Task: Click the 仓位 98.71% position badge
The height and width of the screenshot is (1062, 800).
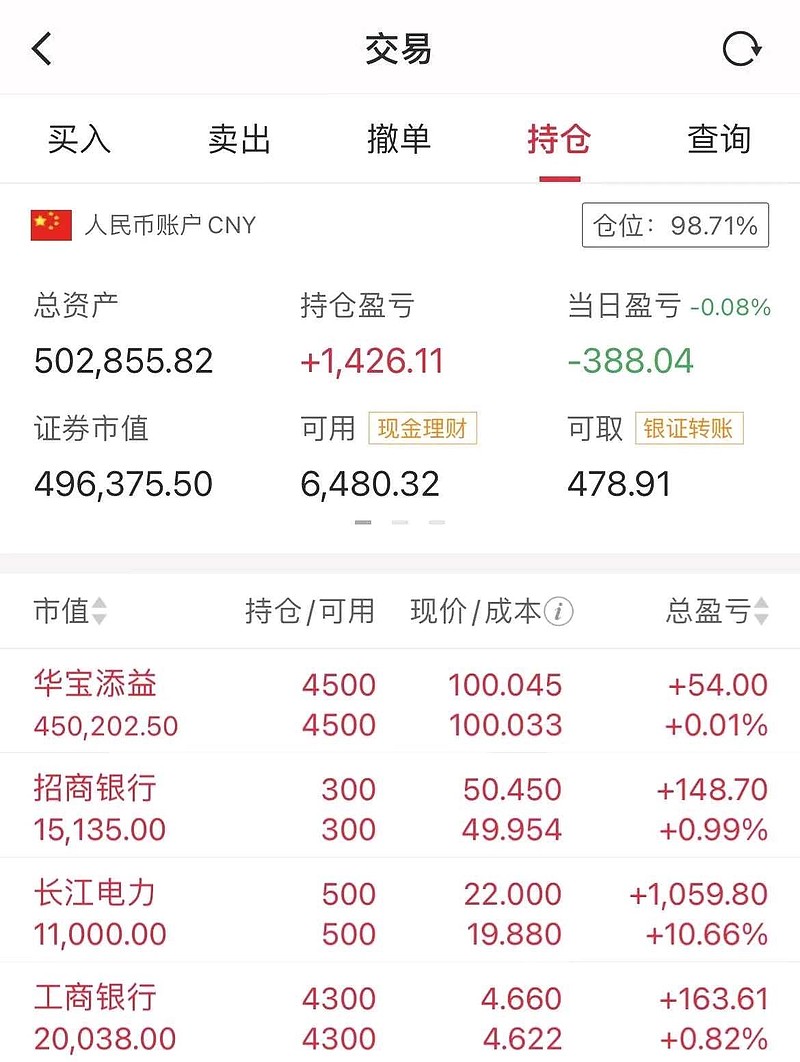Action: pyautogui.click(x=674, y=226)
